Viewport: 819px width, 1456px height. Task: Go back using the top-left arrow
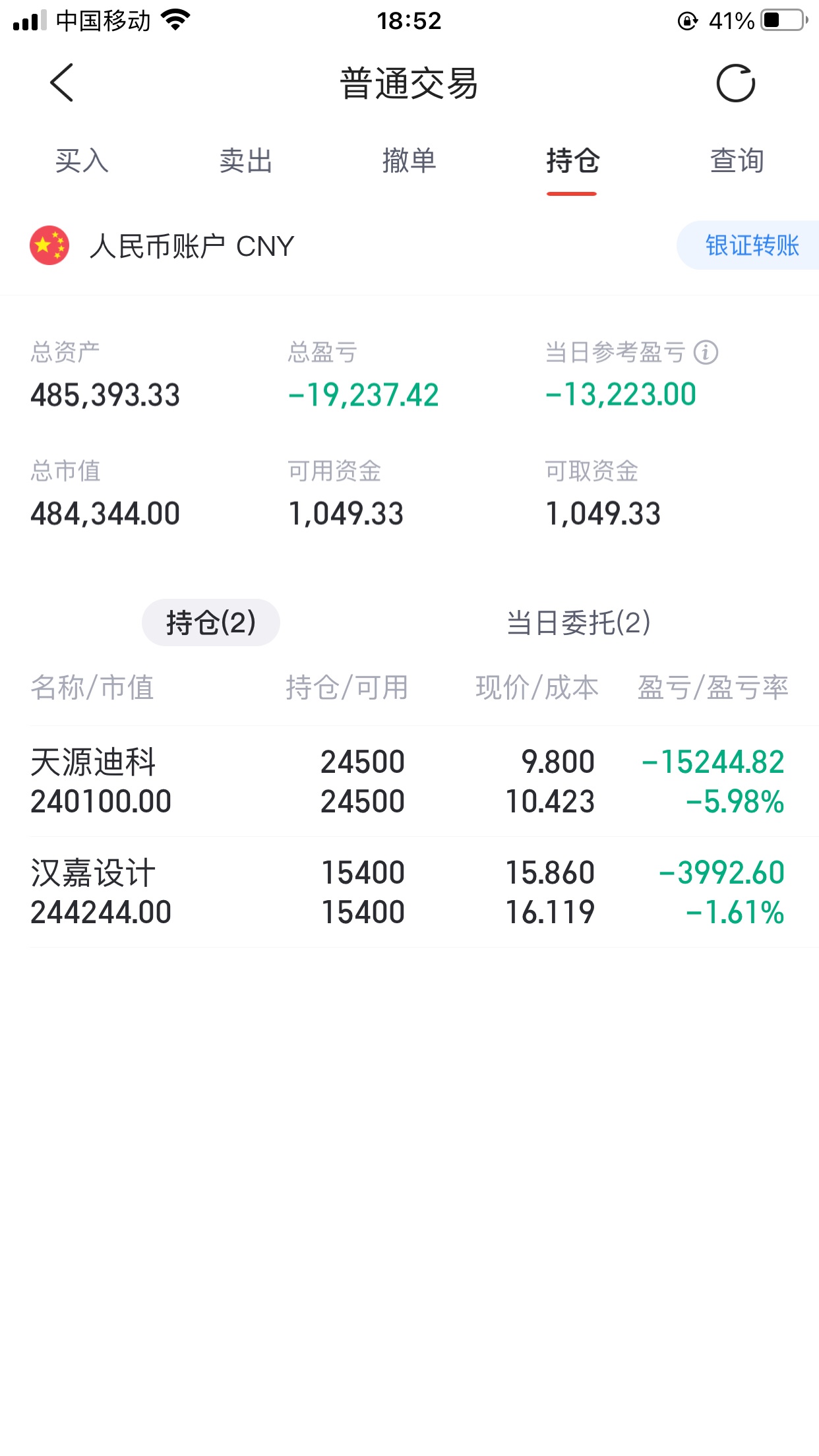coord(61,83)
